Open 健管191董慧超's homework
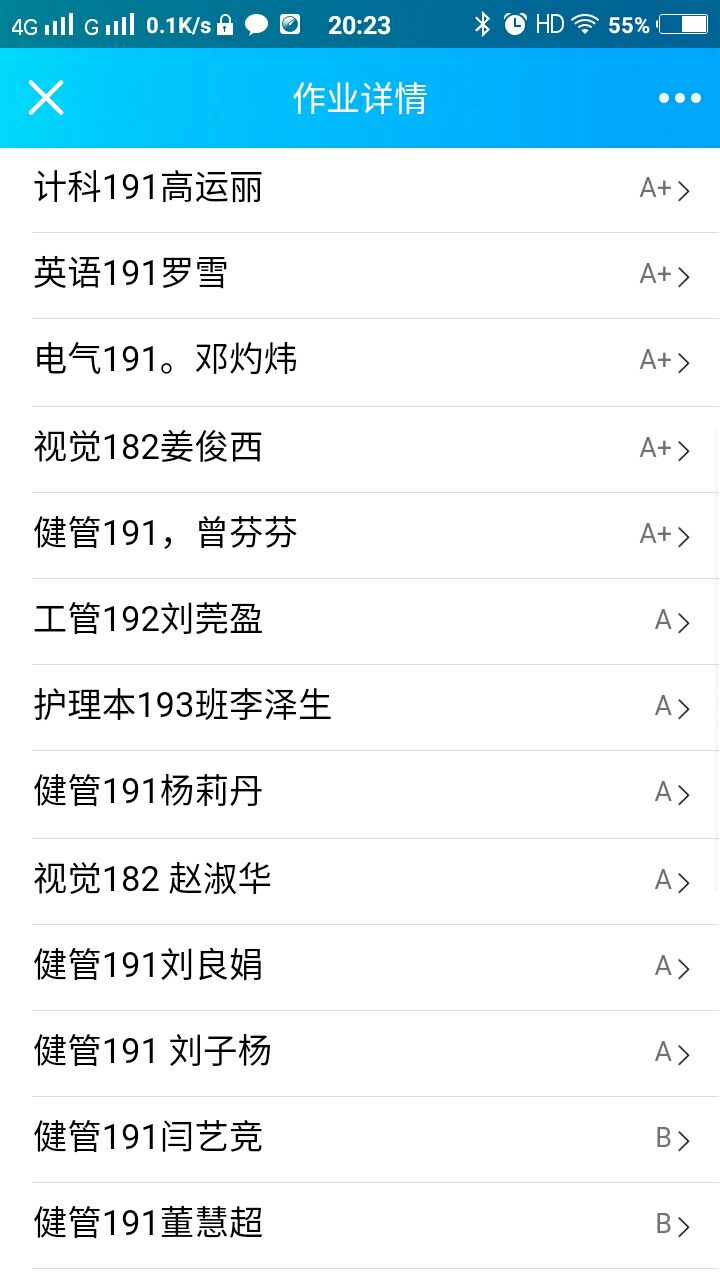Image resolution: width=720 pixels, height=1280 pixels. tap(360, 1224)
